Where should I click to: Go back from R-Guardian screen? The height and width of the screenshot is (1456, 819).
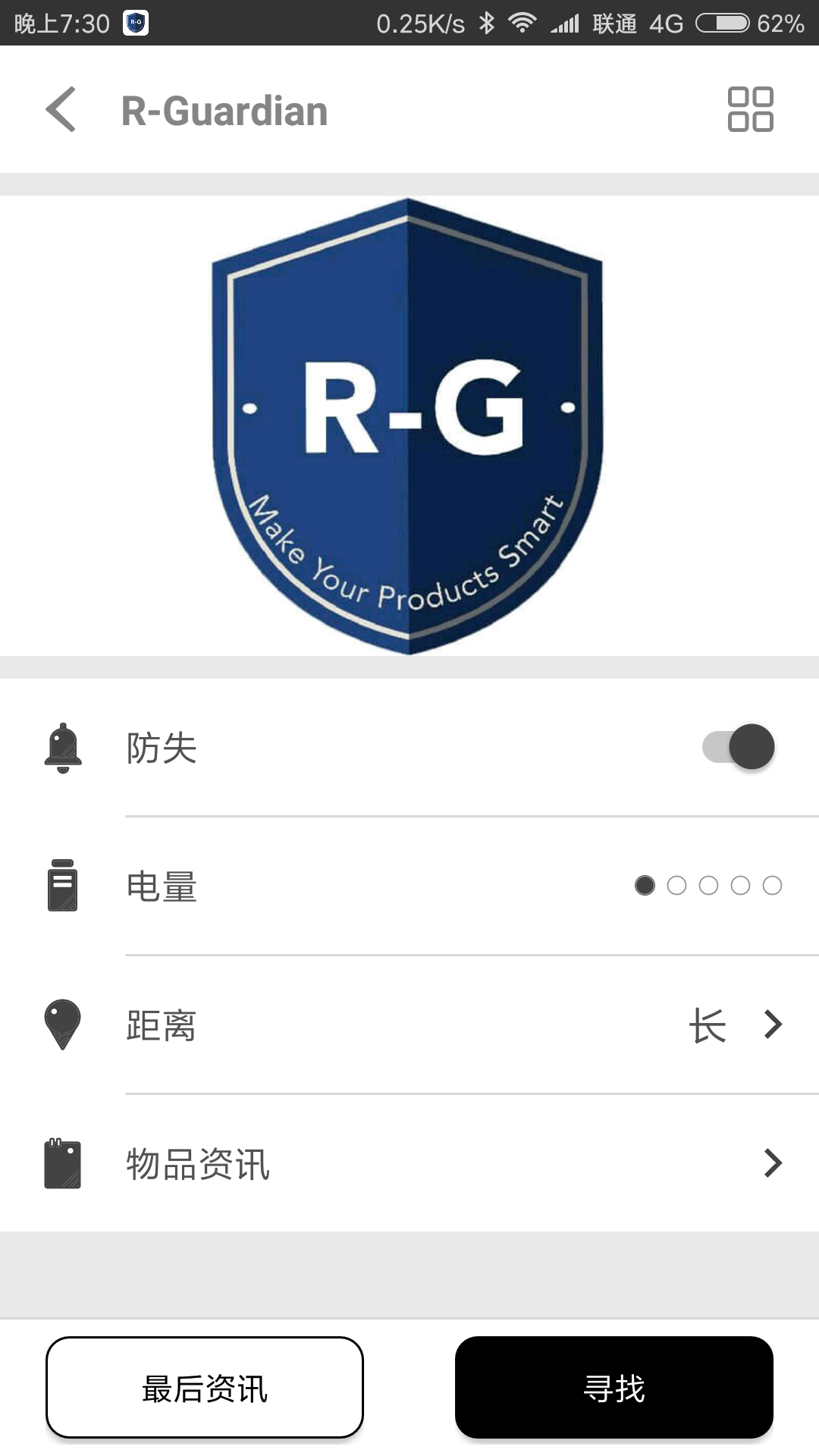[61, 110]
